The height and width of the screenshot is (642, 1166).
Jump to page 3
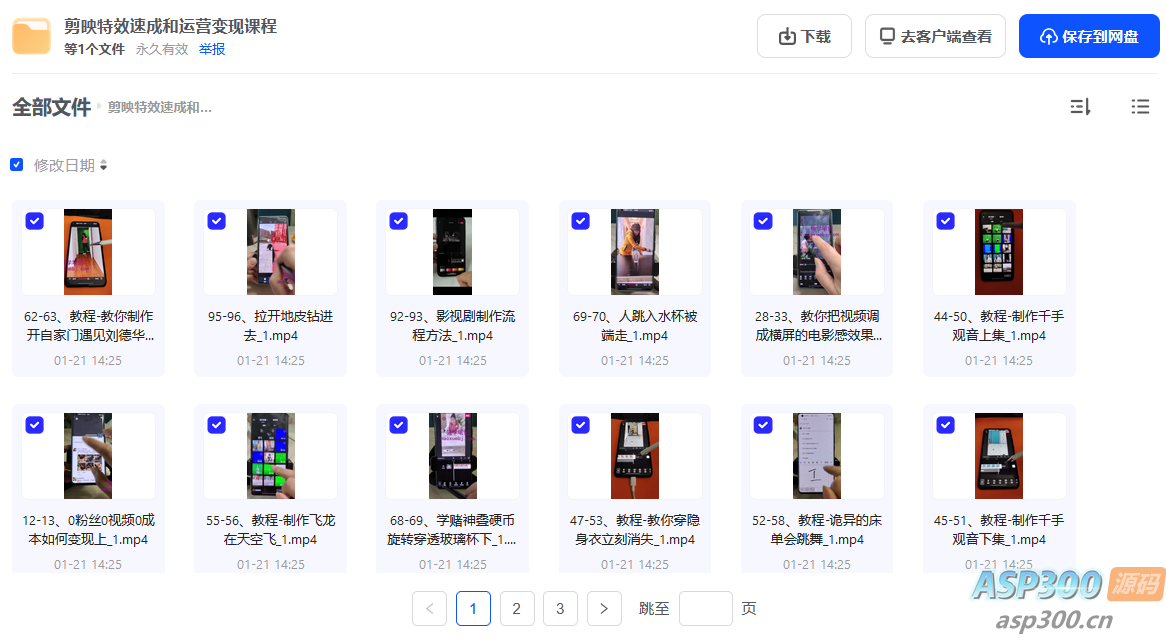pos(560,608)
